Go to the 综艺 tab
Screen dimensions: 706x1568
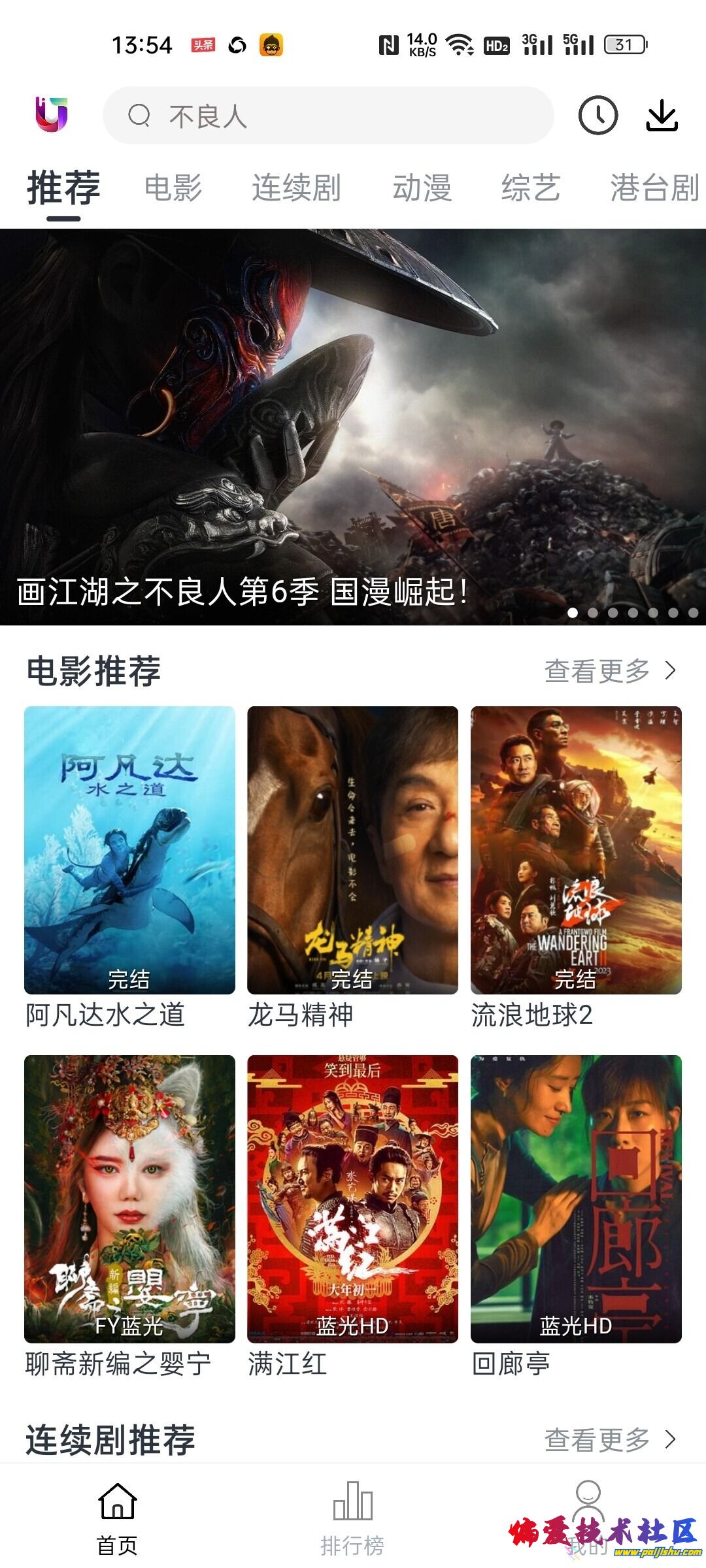[530, 188]
